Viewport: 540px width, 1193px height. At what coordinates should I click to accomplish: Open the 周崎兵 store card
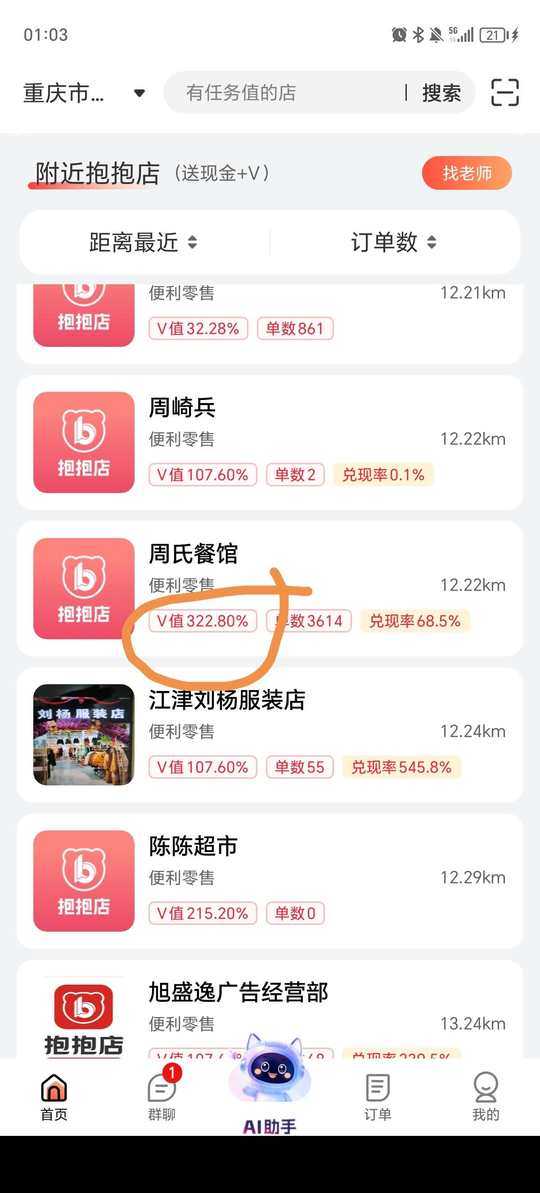[x=270, y=442]
